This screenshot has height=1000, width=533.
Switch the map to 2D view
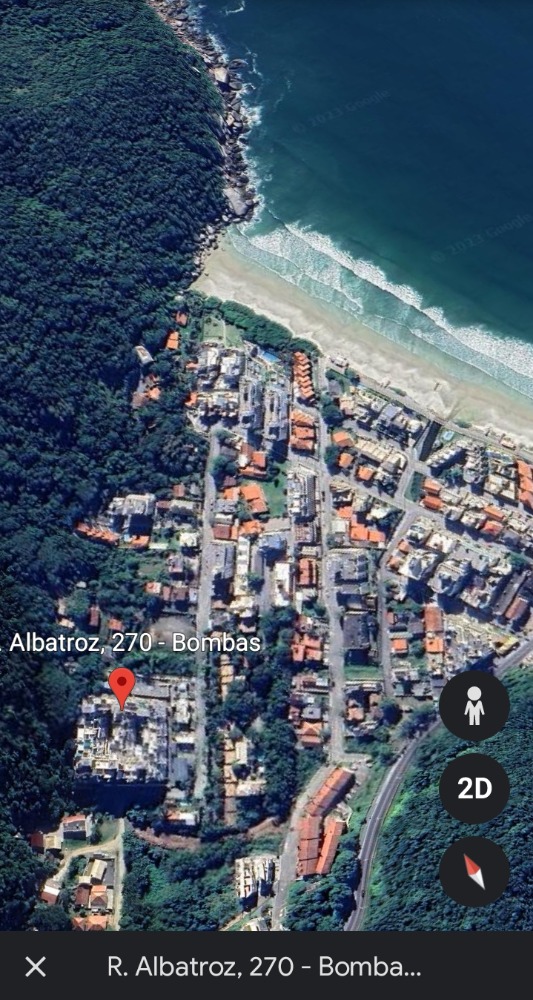[474, 788]
